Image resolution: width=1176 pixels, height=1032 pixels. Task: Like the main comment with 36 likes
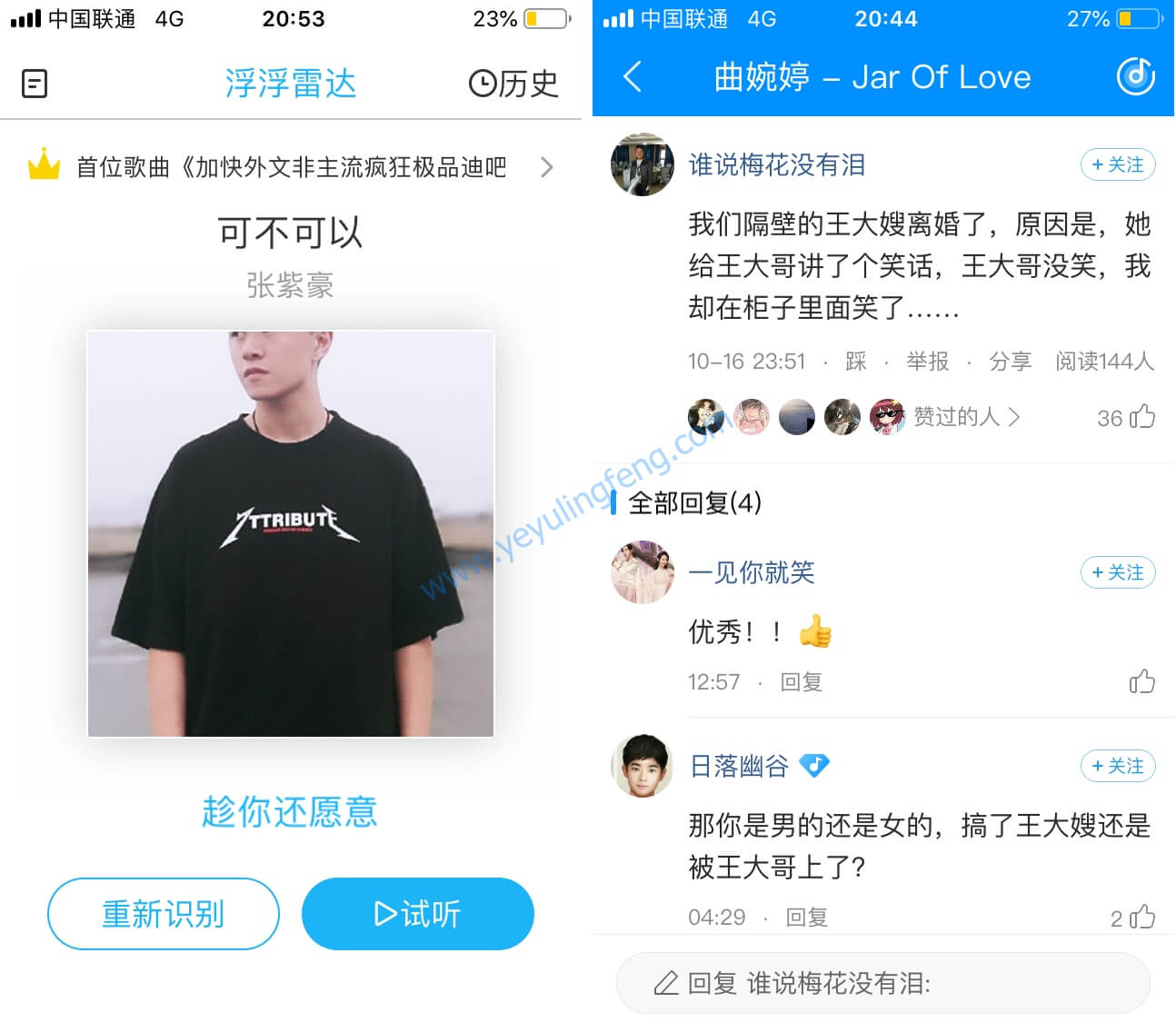tap(1141, 417)
